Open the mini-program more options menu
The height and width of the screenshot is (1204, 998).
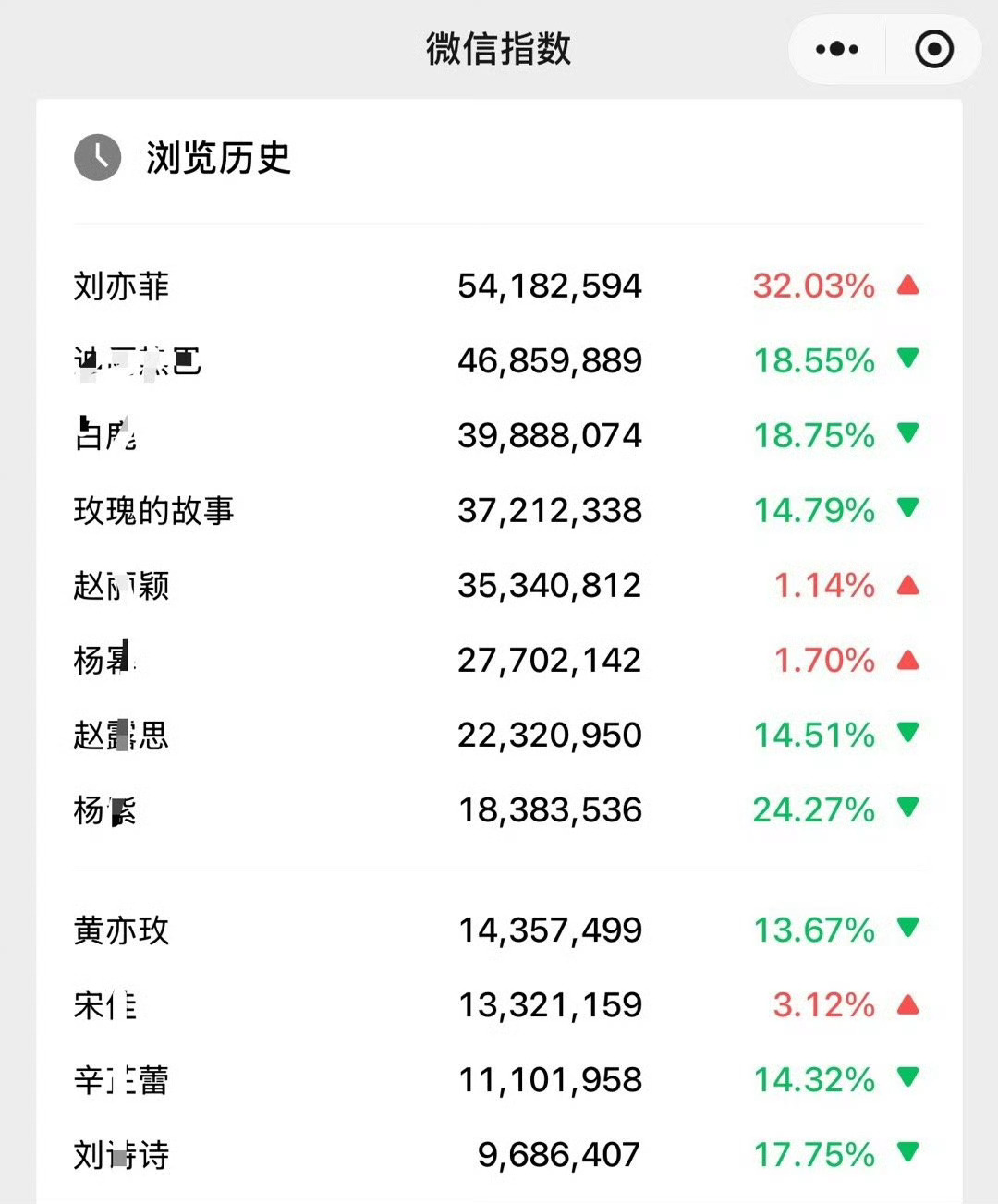point(834,49)
